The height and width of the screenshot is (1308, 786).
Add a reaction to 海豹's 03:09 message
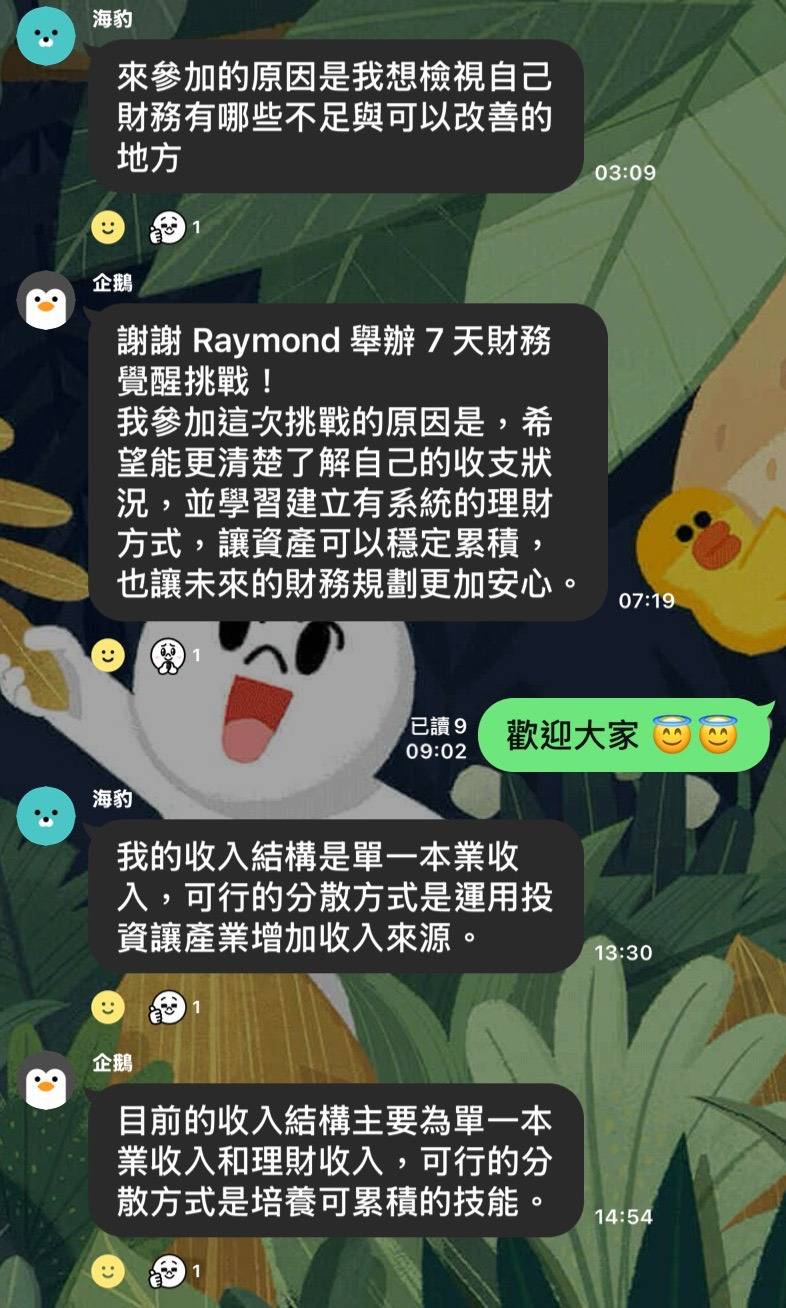click(x=108, y=228)
